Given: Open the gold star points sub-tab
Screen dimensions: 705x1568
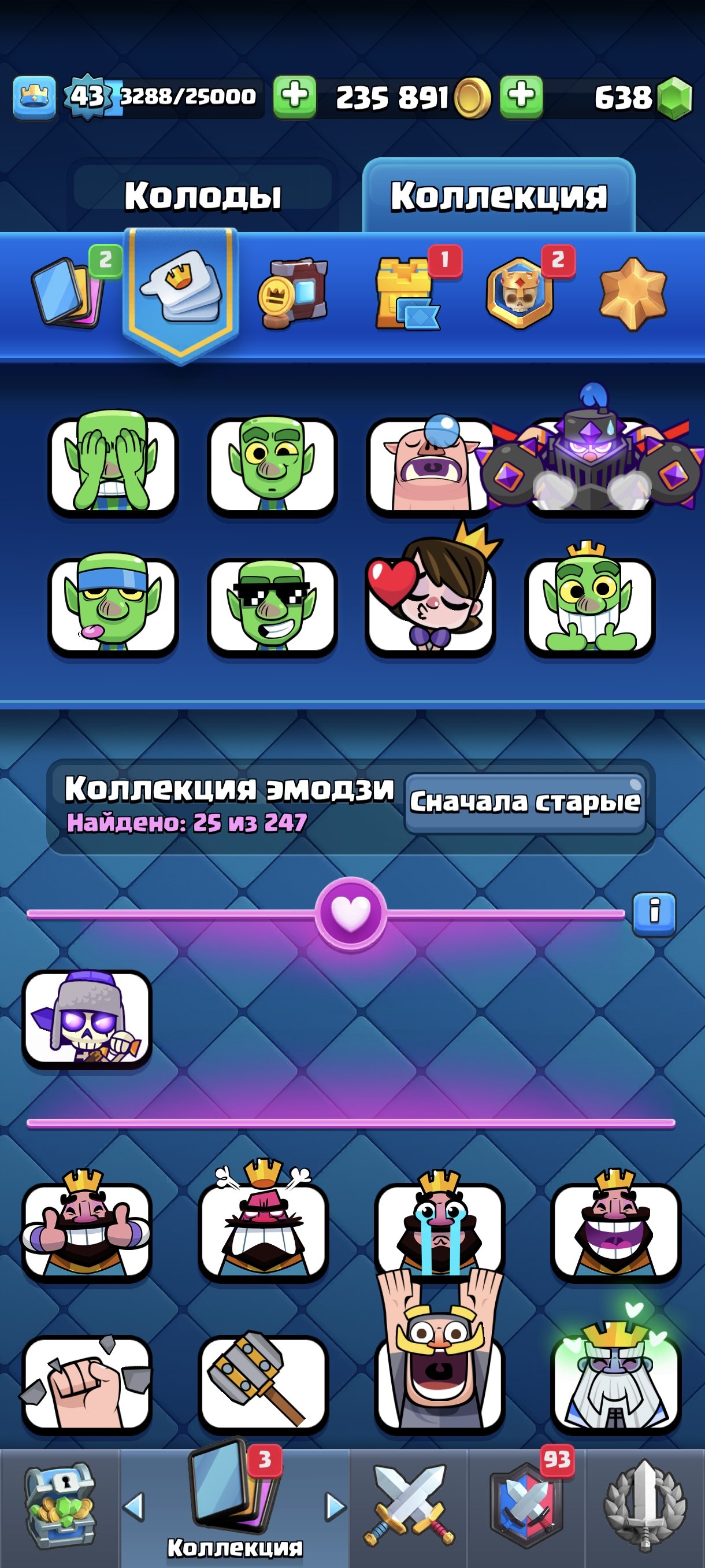Looking at the screenshot, I should coord(633,293).
